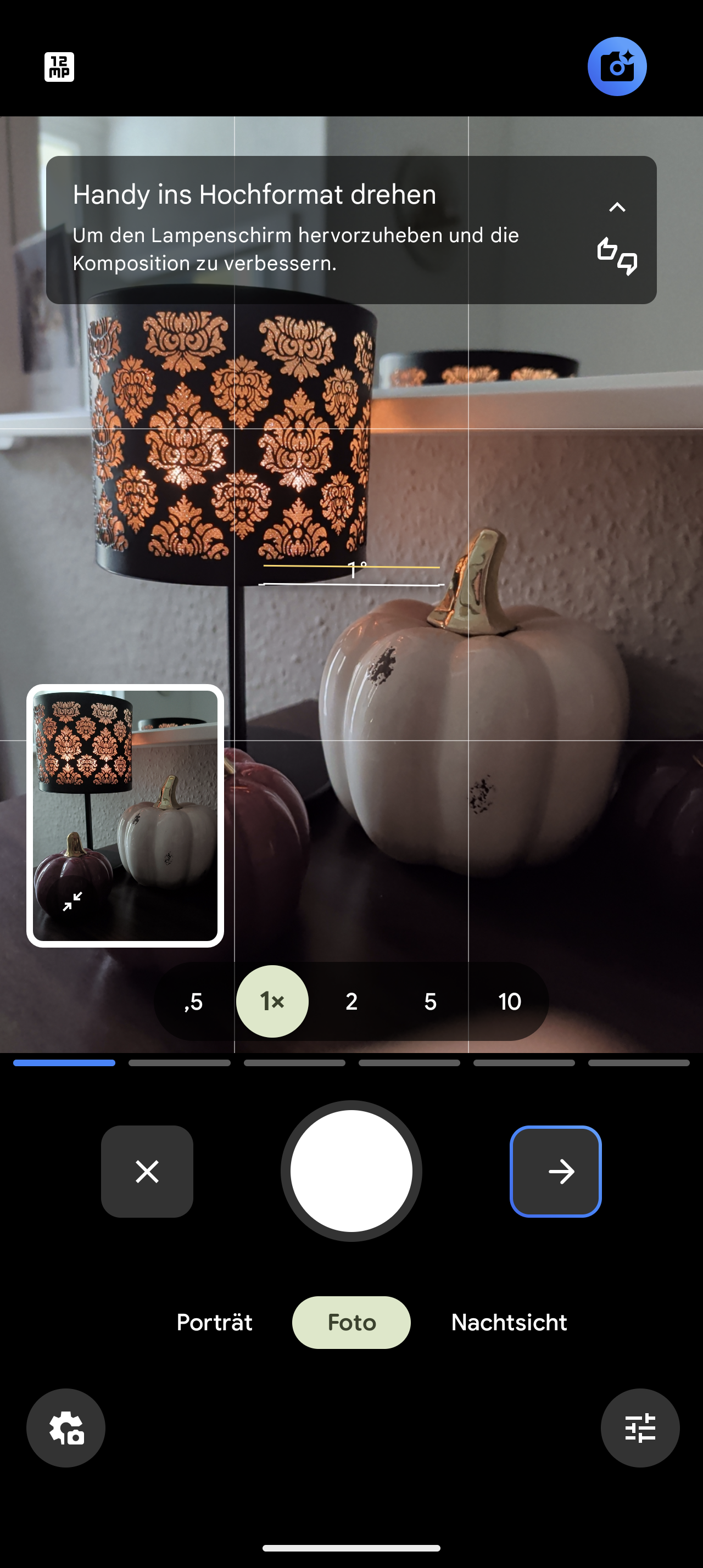Screen dimensions: 703x1568
Task: Select the Foto mode
Action: (351, 1322)
